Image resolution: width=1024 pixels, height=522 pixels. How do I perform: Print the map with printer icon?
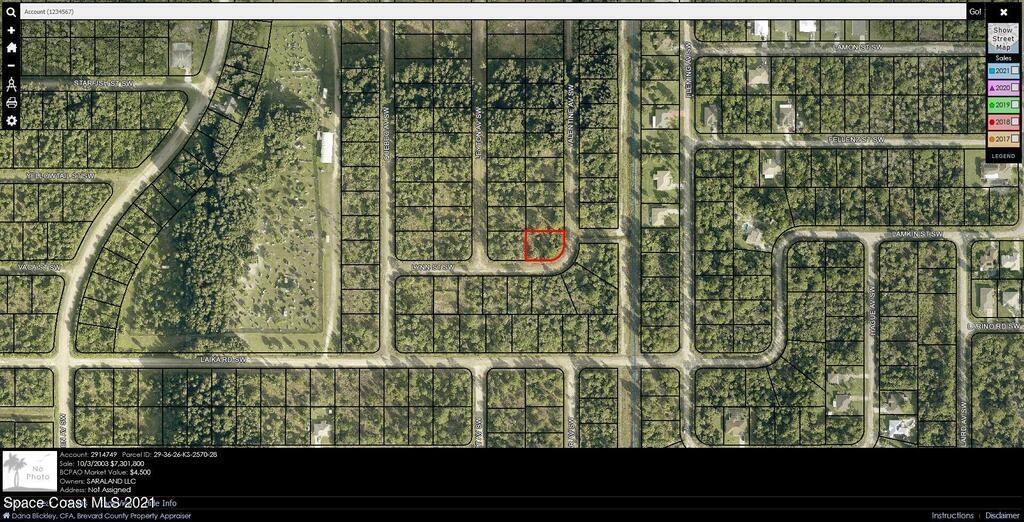[11, 102]
